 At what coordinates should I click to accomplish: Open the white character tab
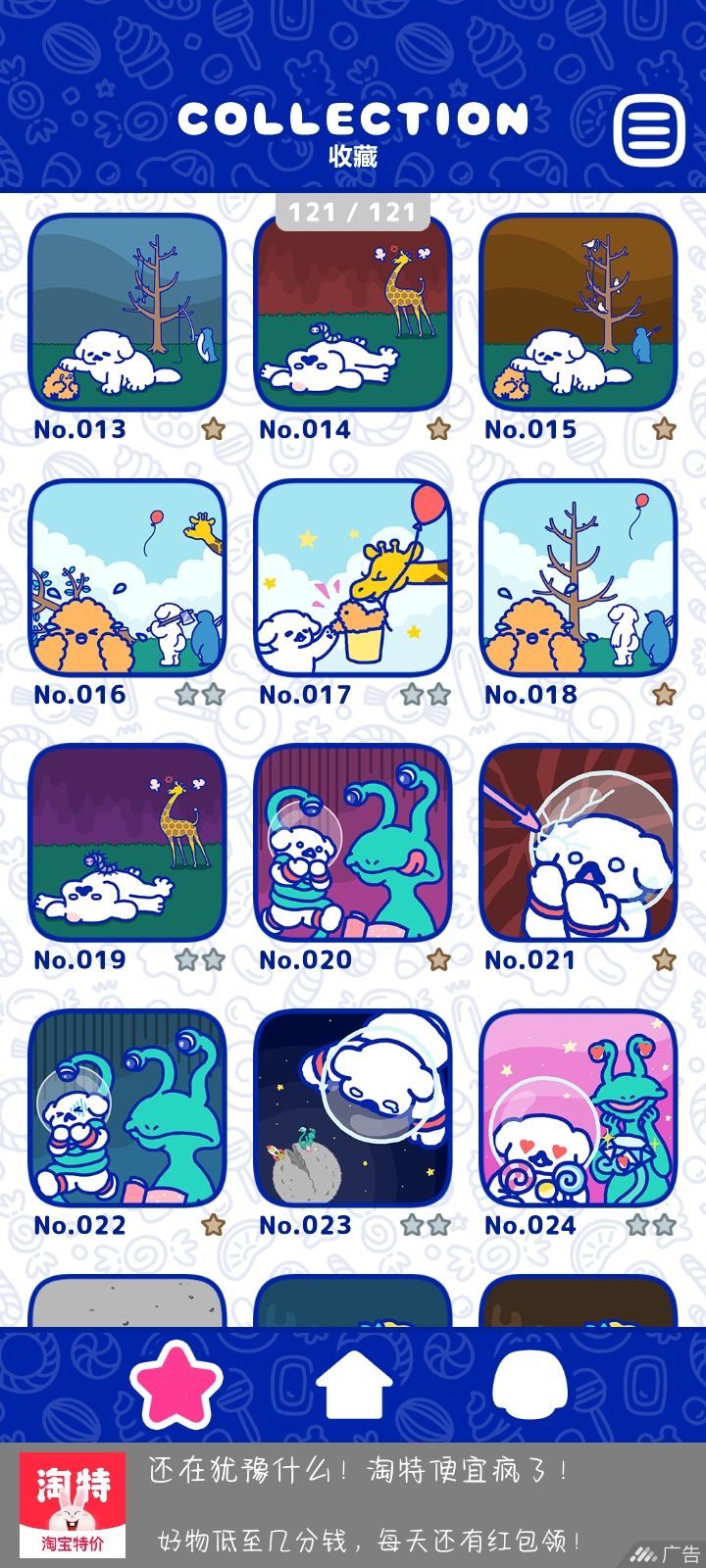pos(530,1383)
